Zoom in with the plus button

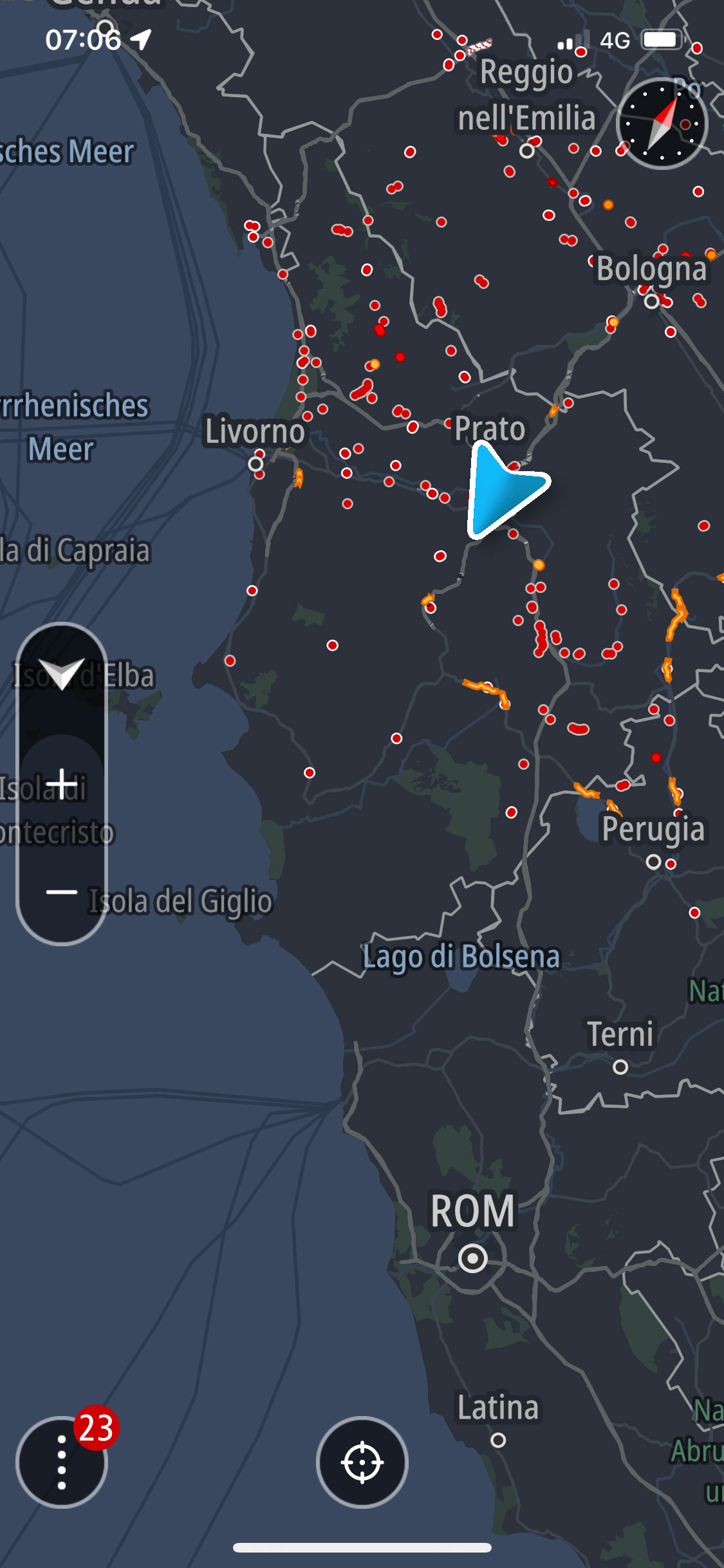pos(62,783)
